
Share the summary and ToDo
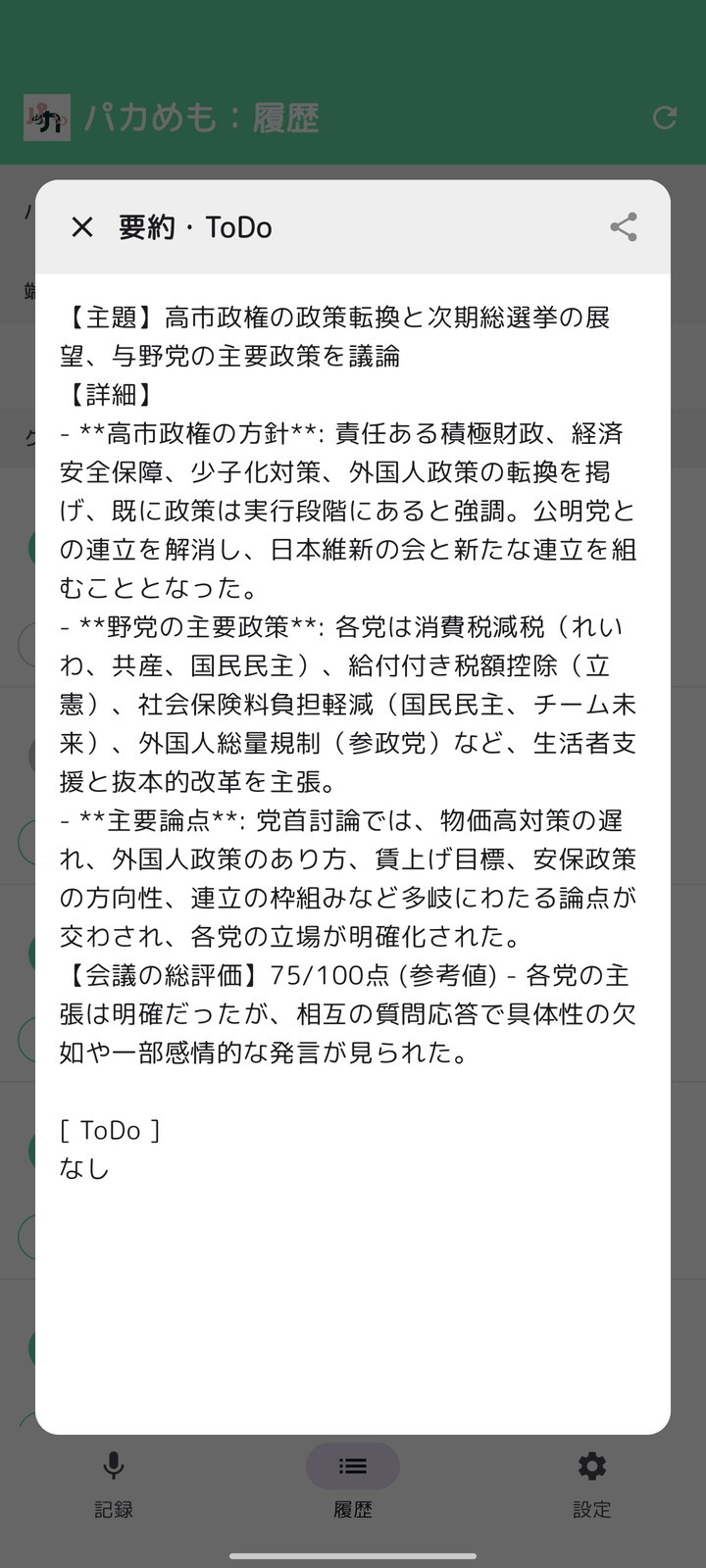click(624, 227)
